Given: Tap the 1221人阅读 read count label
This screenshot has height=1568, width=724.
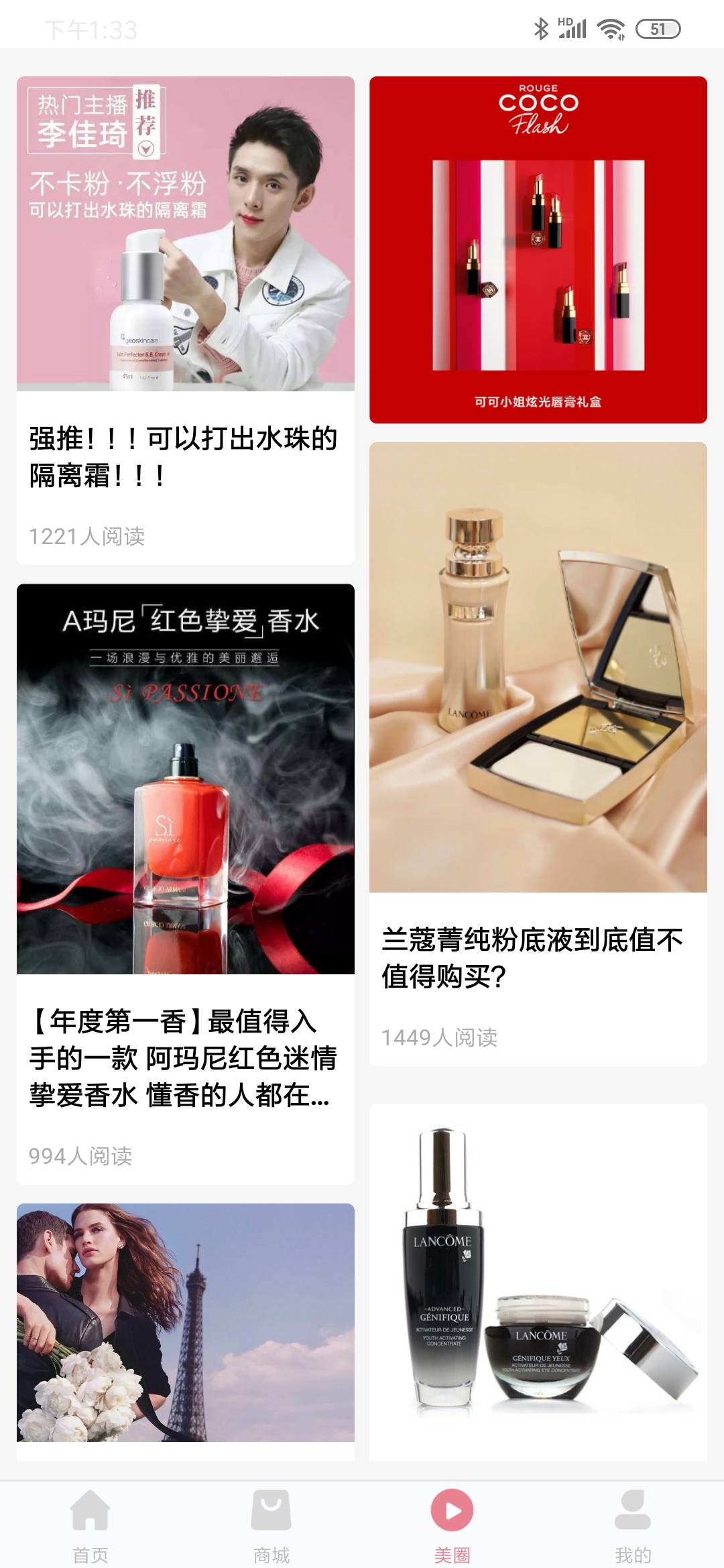Looking at the screenshot, I should [88, 536].
